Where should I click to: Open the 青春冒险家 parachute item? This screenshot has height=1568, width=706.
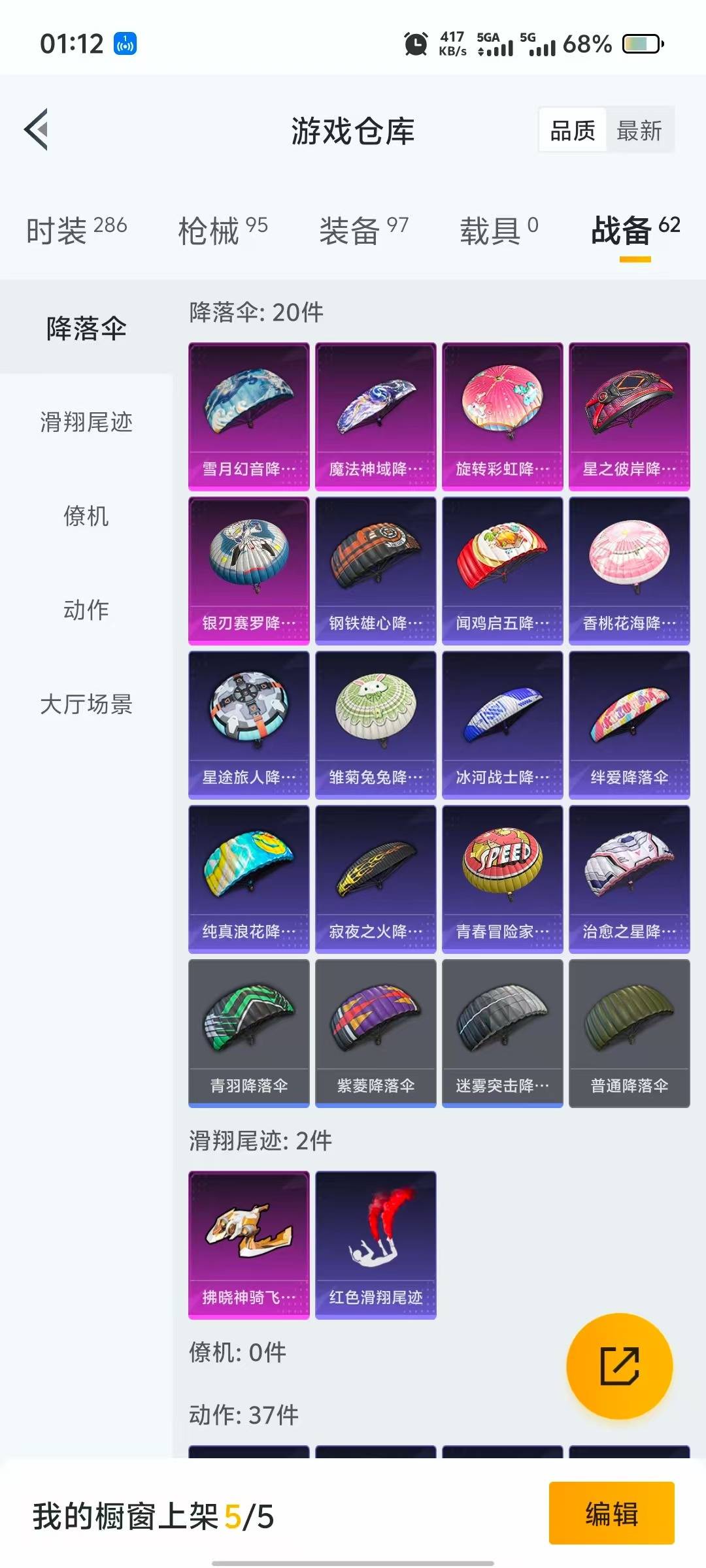(x=503, y=879)
